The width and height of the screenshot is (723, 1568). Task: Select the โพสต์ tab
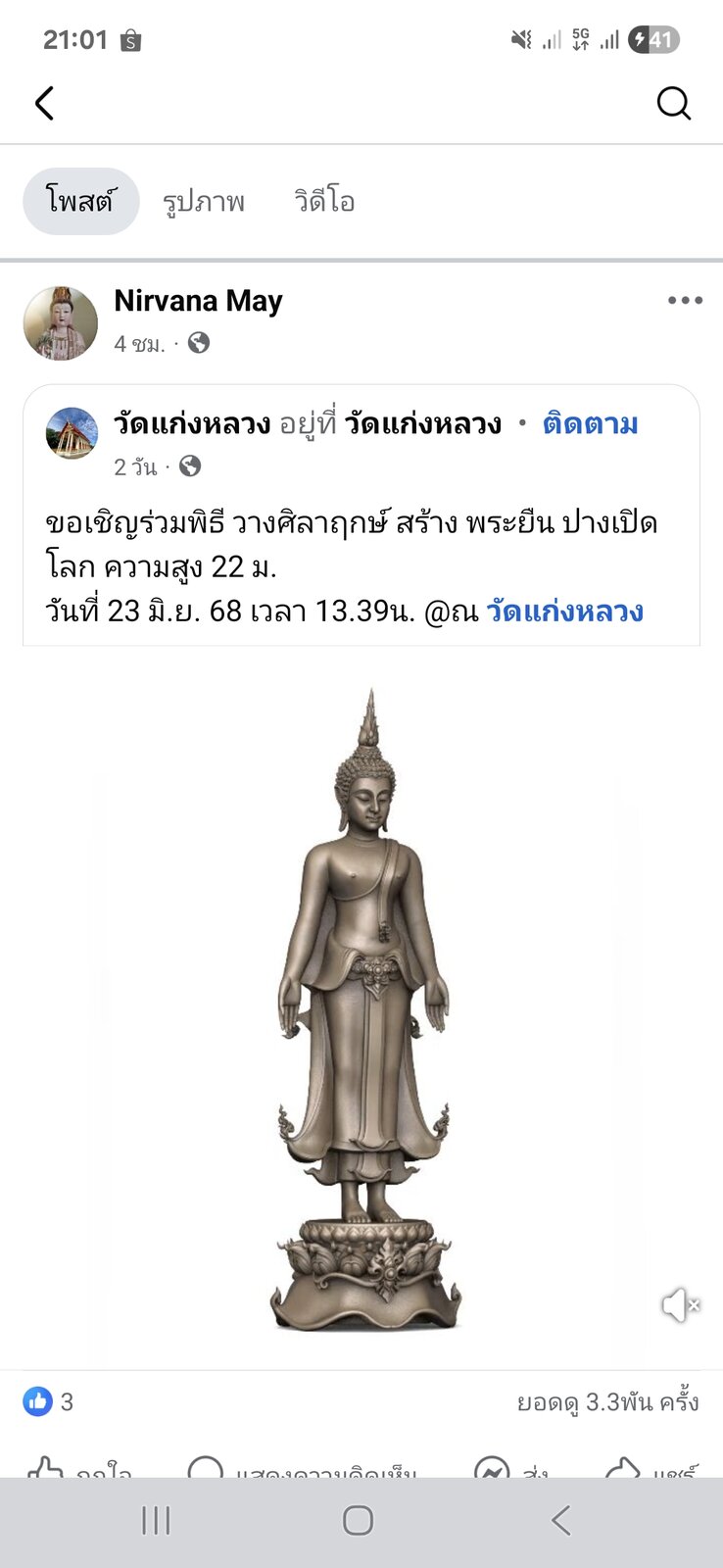[80, 201]
